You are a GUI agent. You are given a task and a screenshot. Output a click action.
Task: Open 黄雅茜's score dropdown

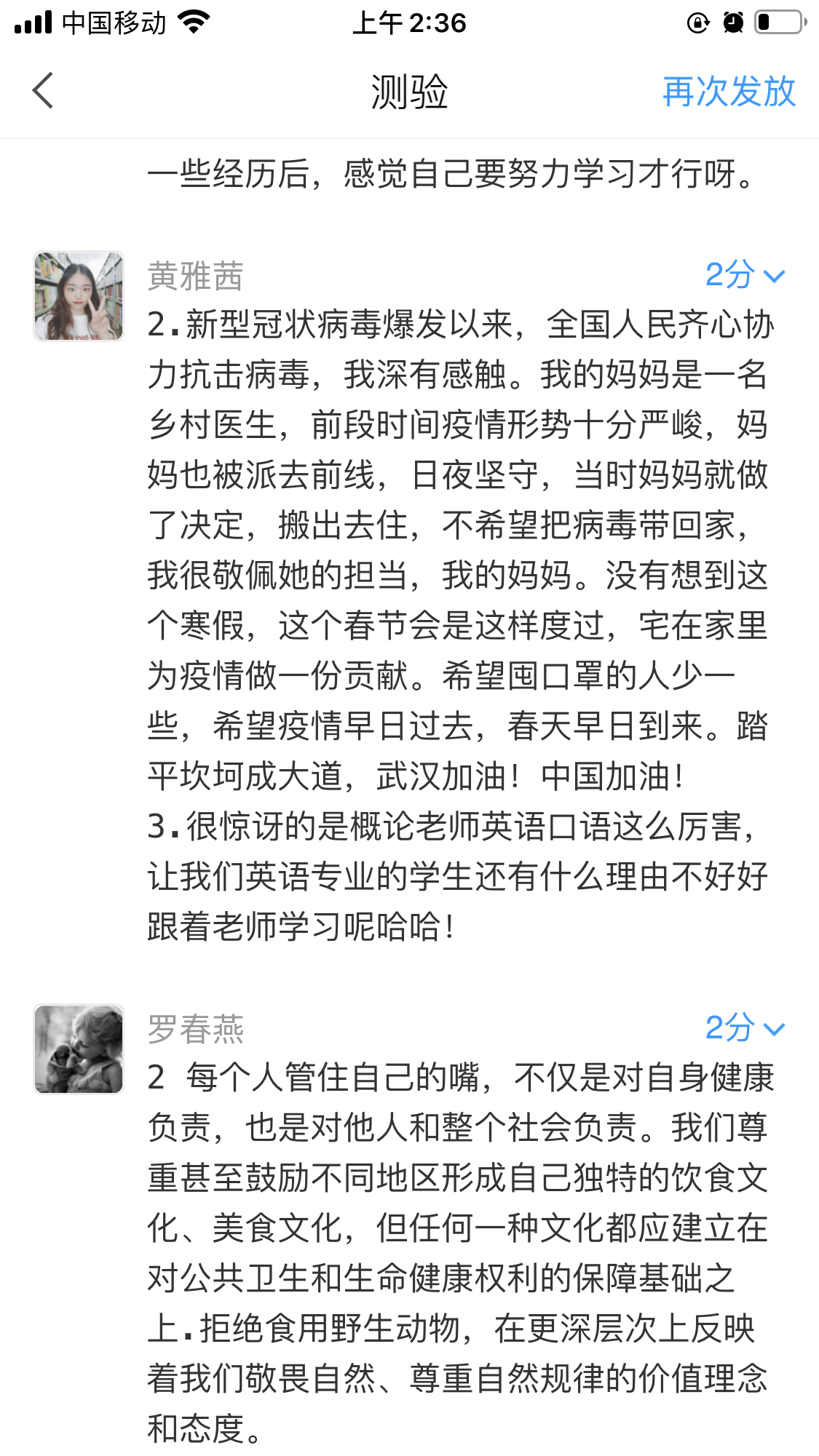744,276
